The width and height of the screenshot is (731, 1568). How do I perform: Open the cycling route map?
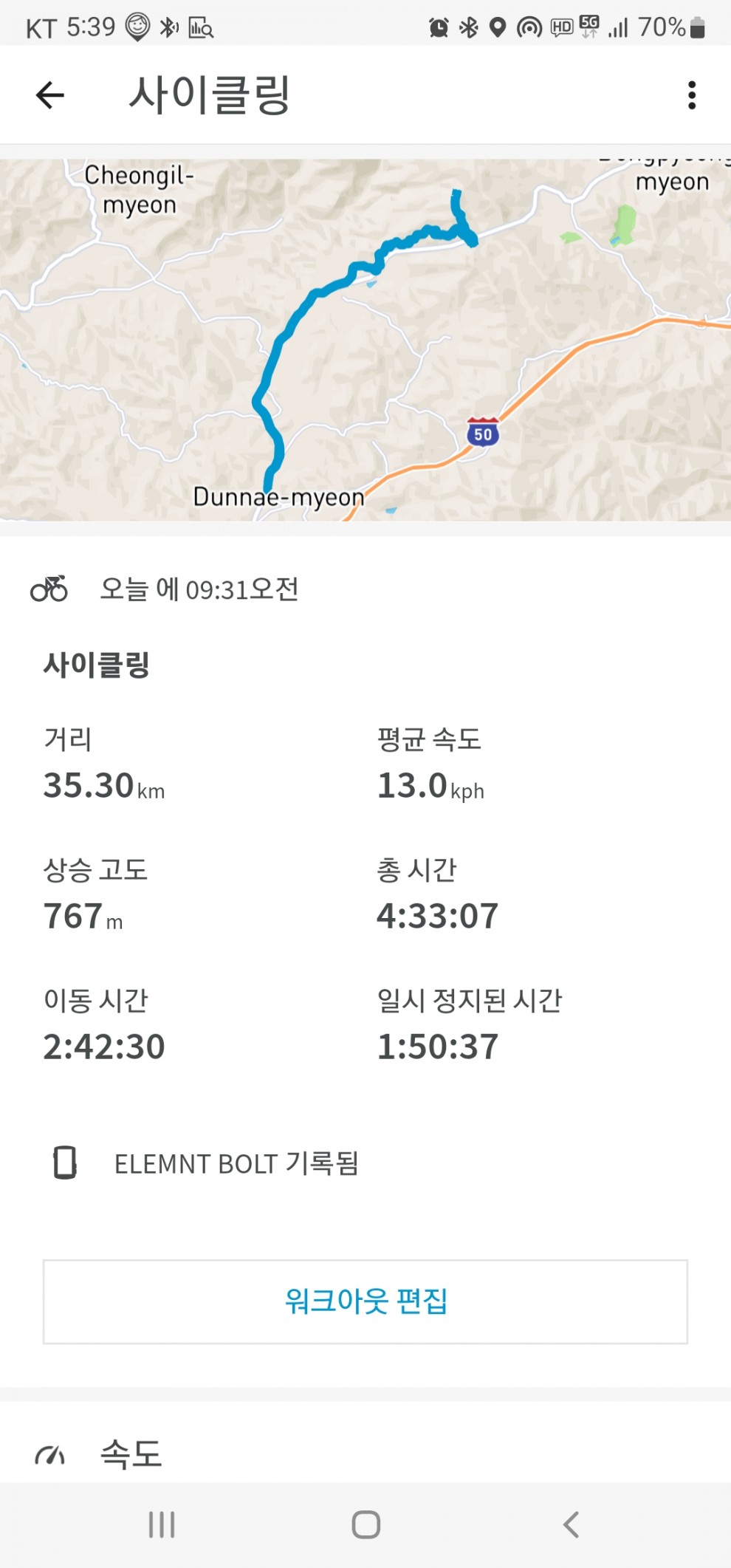click(x=365, y=340)
